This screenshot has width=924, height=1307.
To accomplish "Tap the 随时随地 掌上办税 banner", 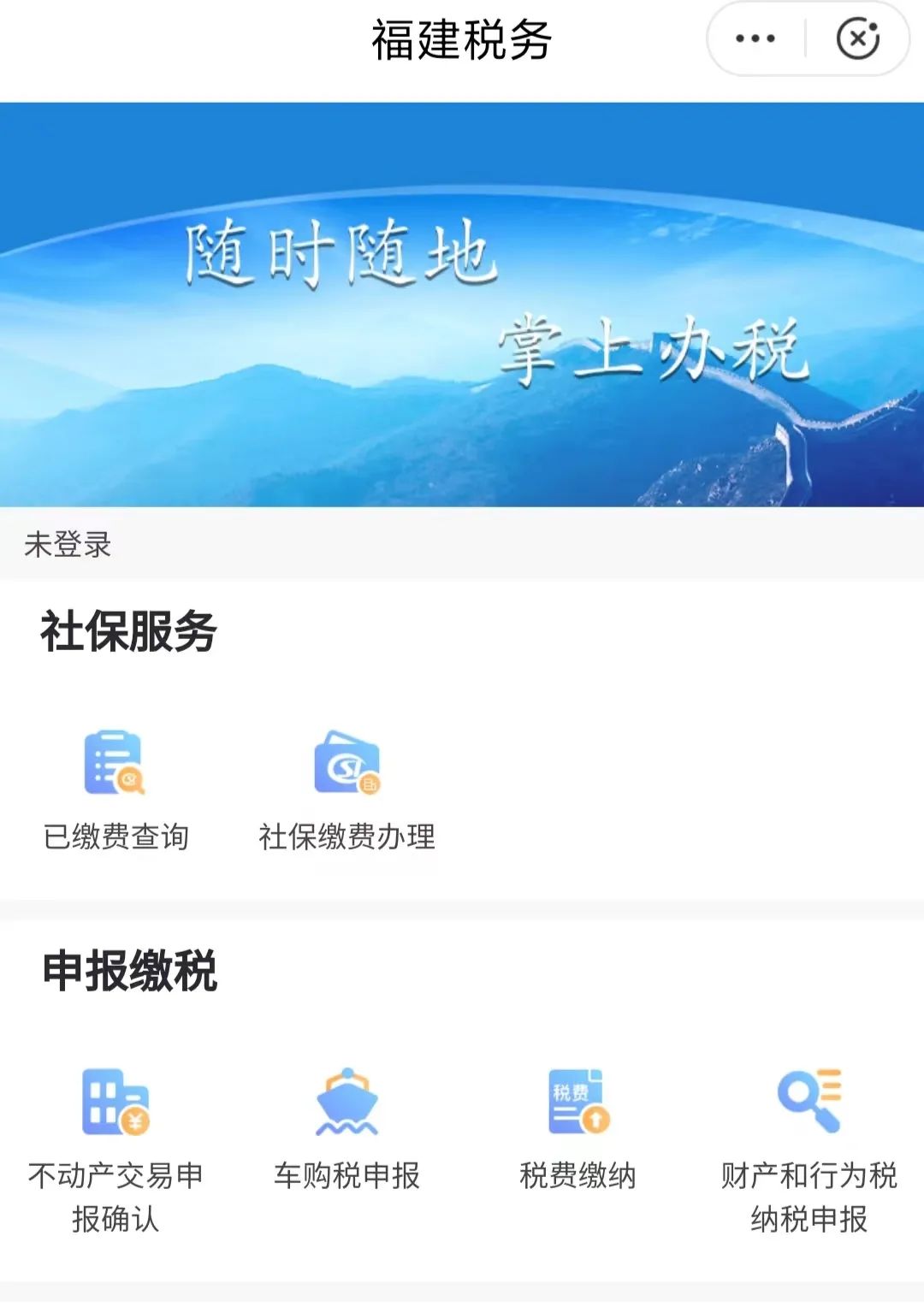I will [x=462, y=305].
